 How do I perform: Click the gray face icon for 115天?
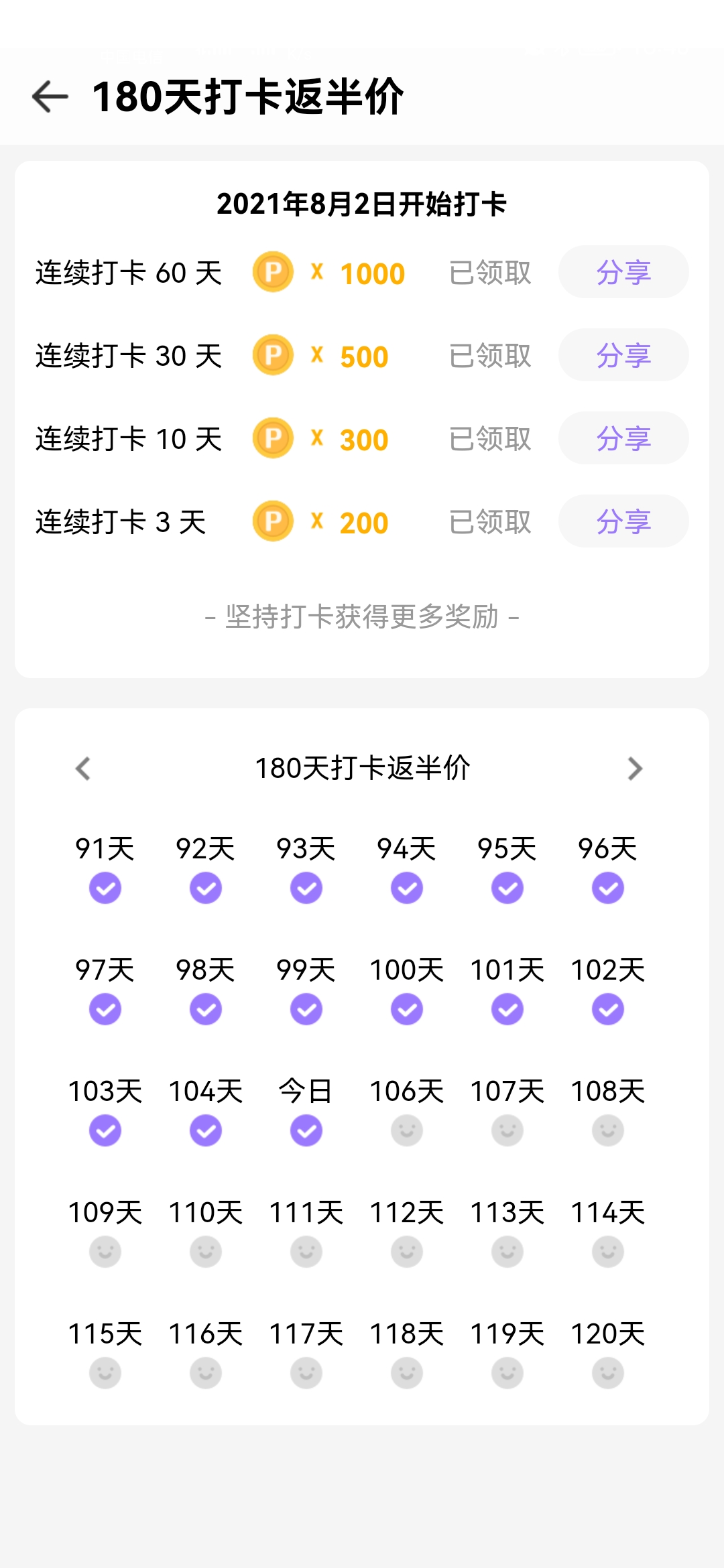pos(105,1372)
